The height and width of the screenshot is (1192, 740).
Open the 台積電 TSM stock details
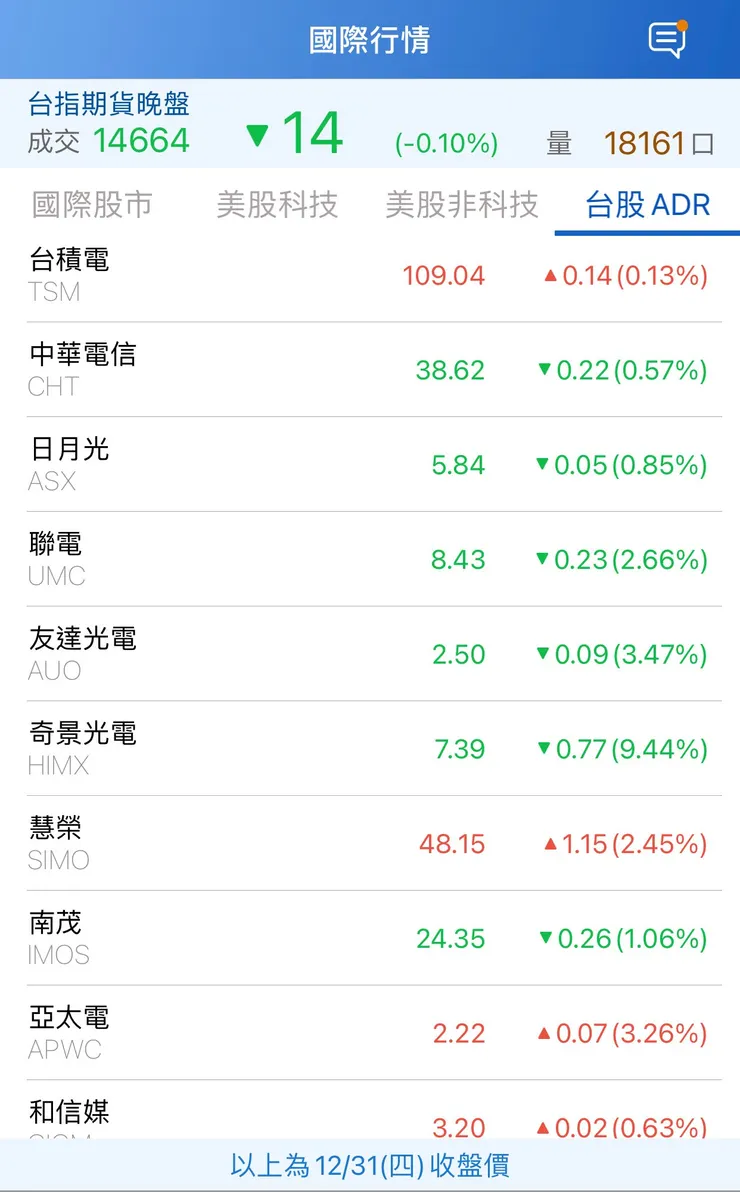pyautogui.click(x=370, y=275)
